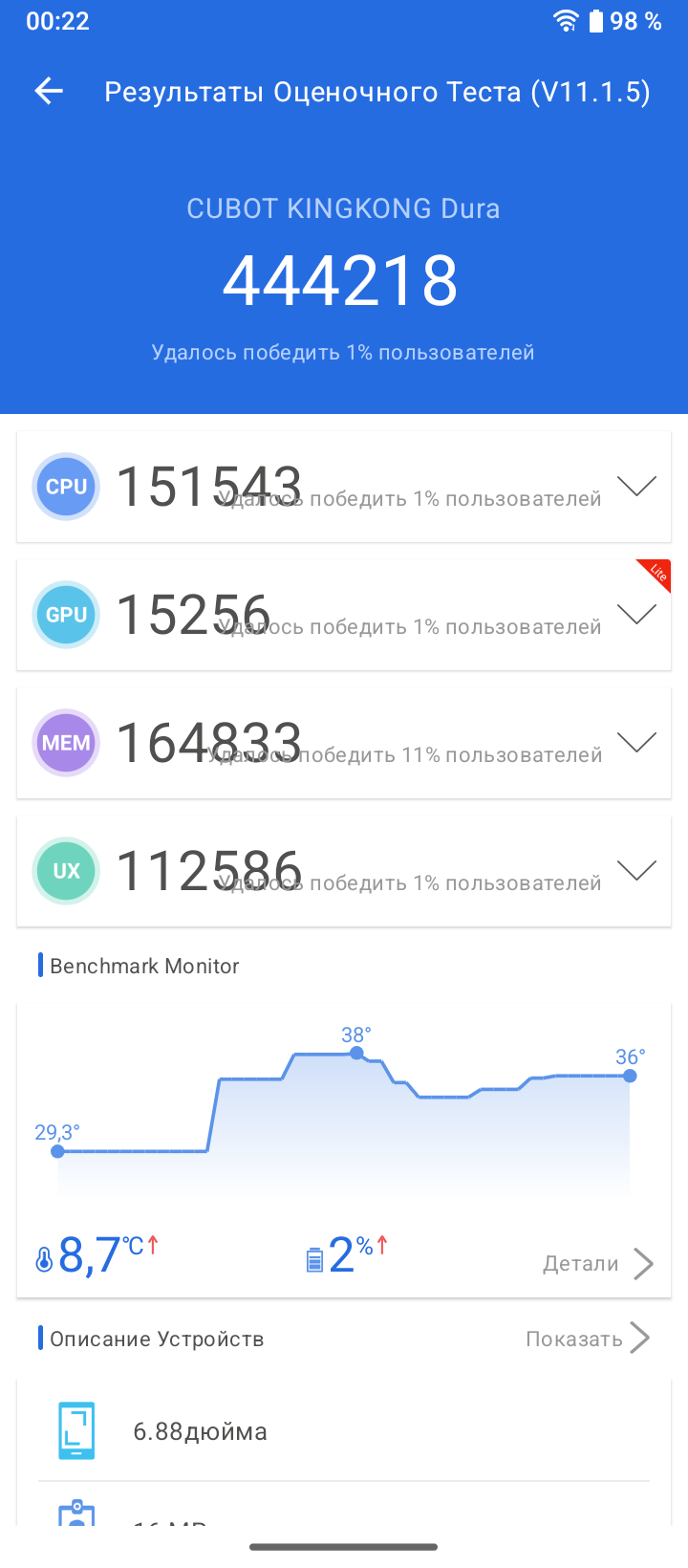The image size is (688, 1568).
Task: Open the 6.88дюйма screen size row
Action: 344,1431
